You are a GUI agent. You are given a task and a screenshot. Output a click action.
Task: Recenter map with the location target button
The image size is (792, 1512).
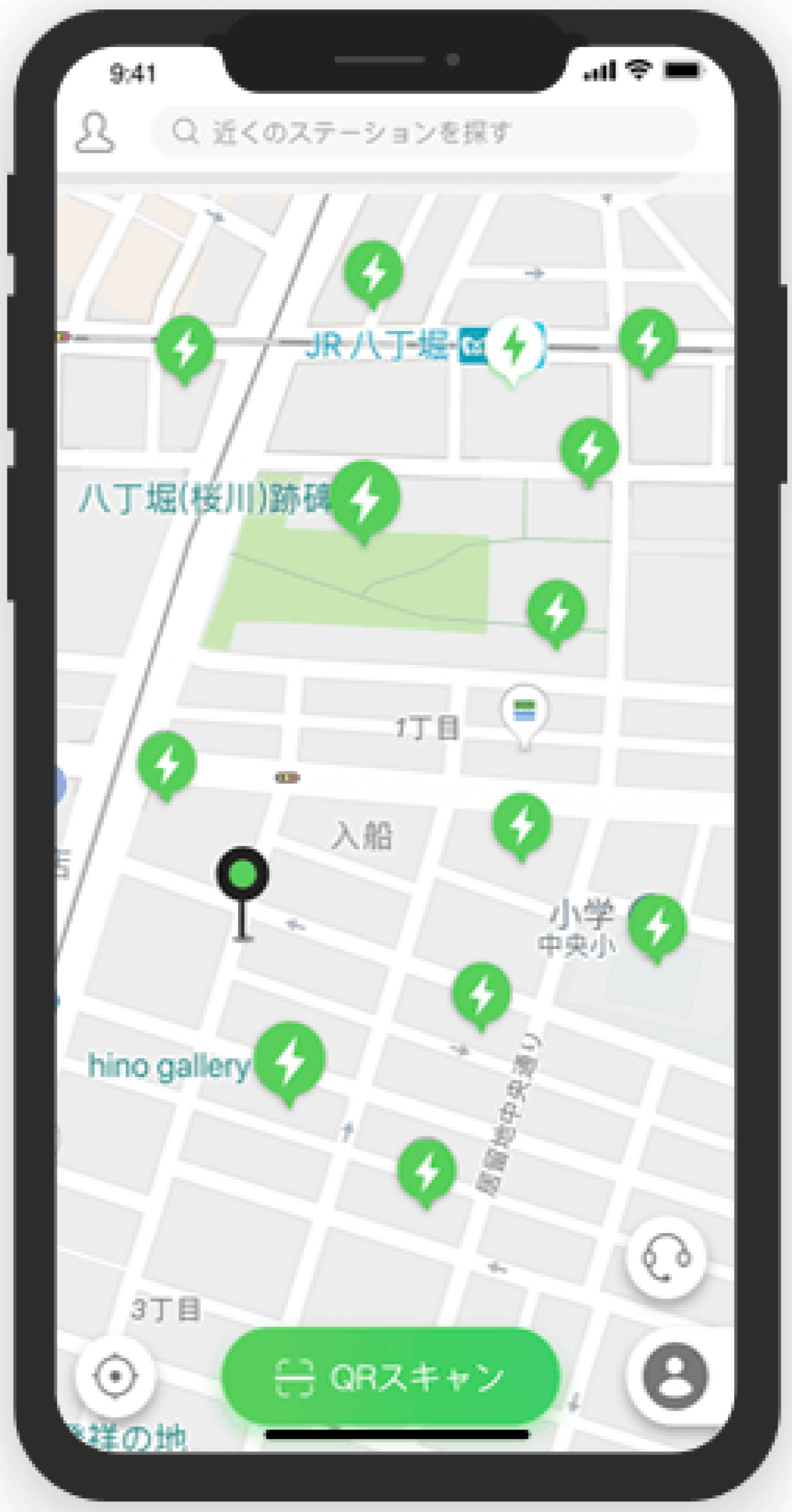(x=115, y=1375)
